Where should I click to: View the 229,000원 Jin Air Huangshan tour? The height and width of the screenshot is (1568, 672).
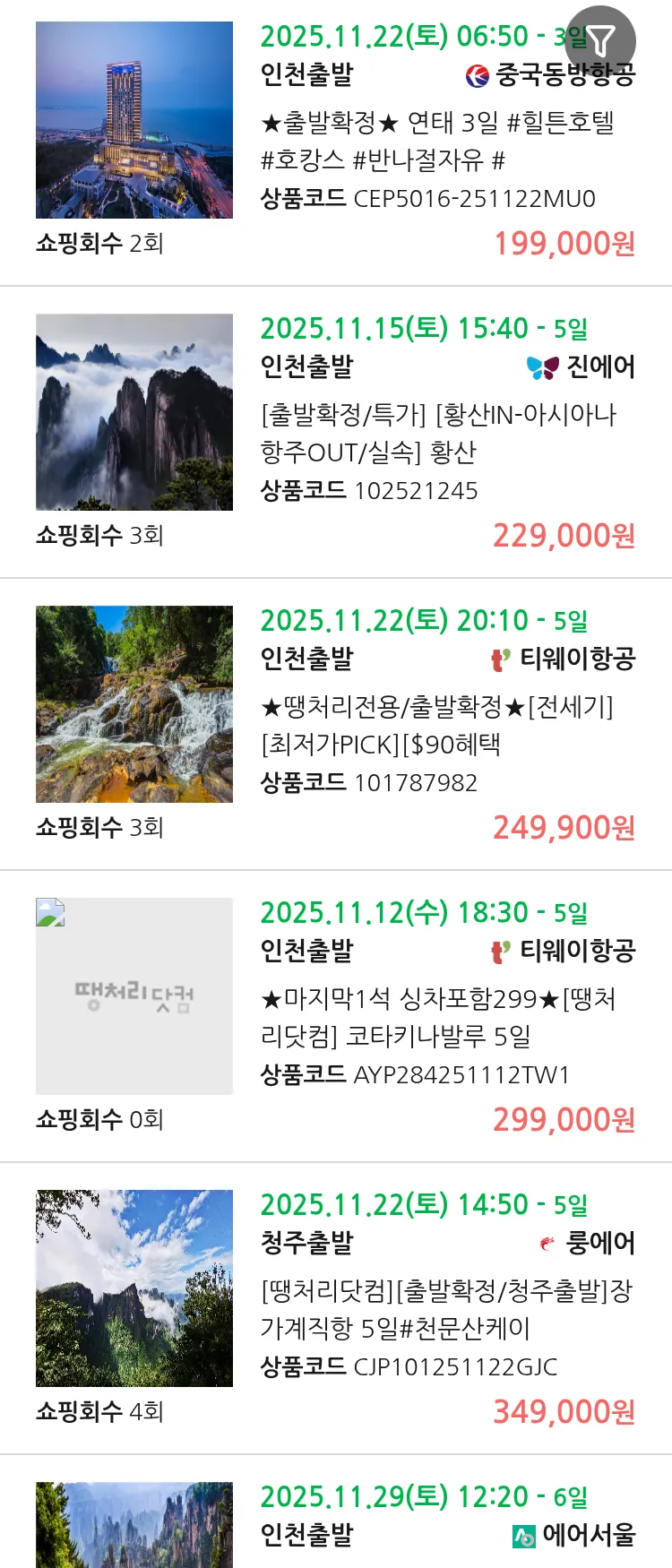[x=436, y=434]
